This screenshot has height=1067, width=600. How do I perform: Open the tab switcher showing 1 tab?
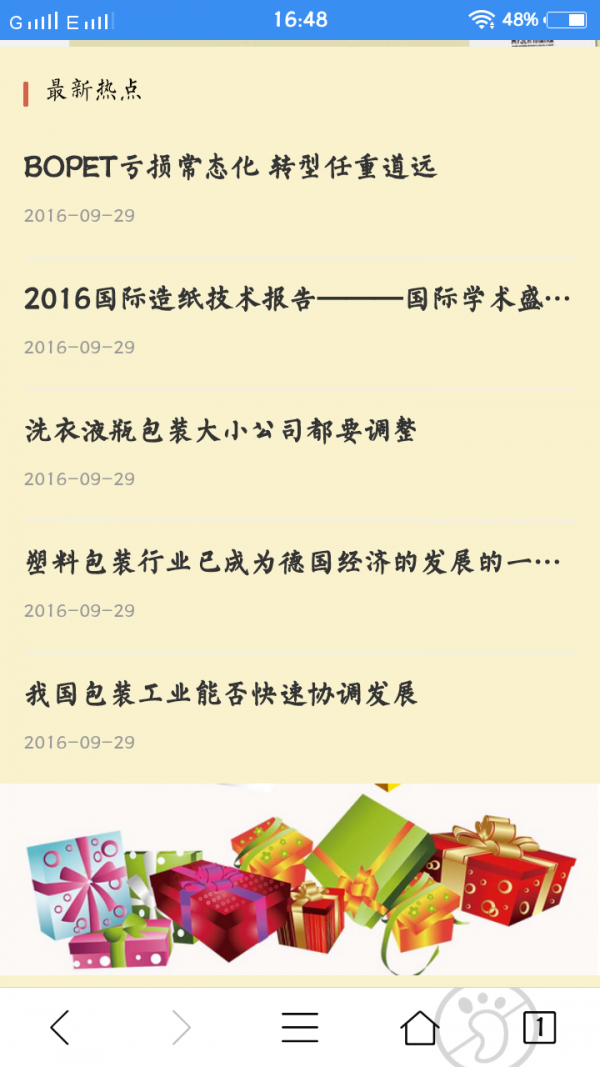click(x=539, y=1027)
